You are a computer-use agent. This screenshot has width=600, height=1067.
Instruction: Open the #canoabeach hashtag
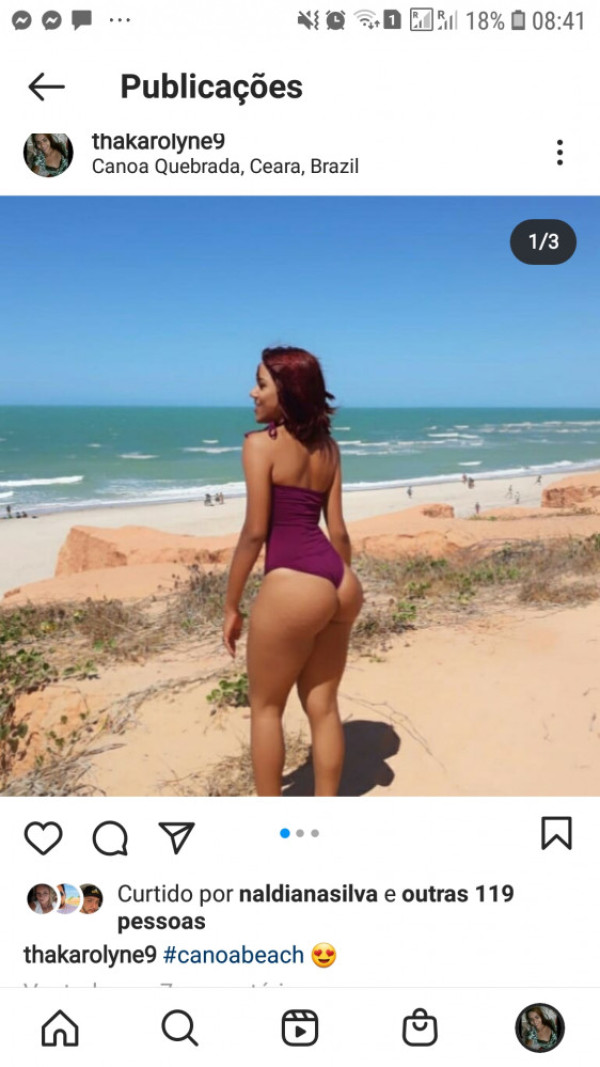(x=233, y=955)
